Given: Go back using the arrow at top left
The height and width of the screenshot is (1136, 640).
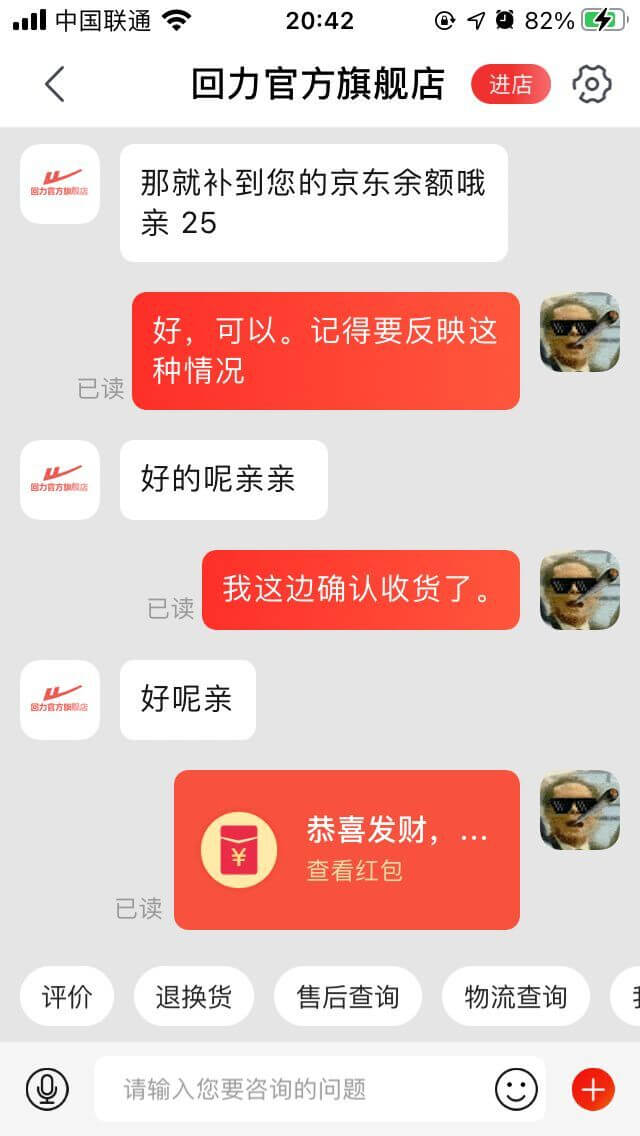Looking at the screenshot, I should click(x=55, y=84).
